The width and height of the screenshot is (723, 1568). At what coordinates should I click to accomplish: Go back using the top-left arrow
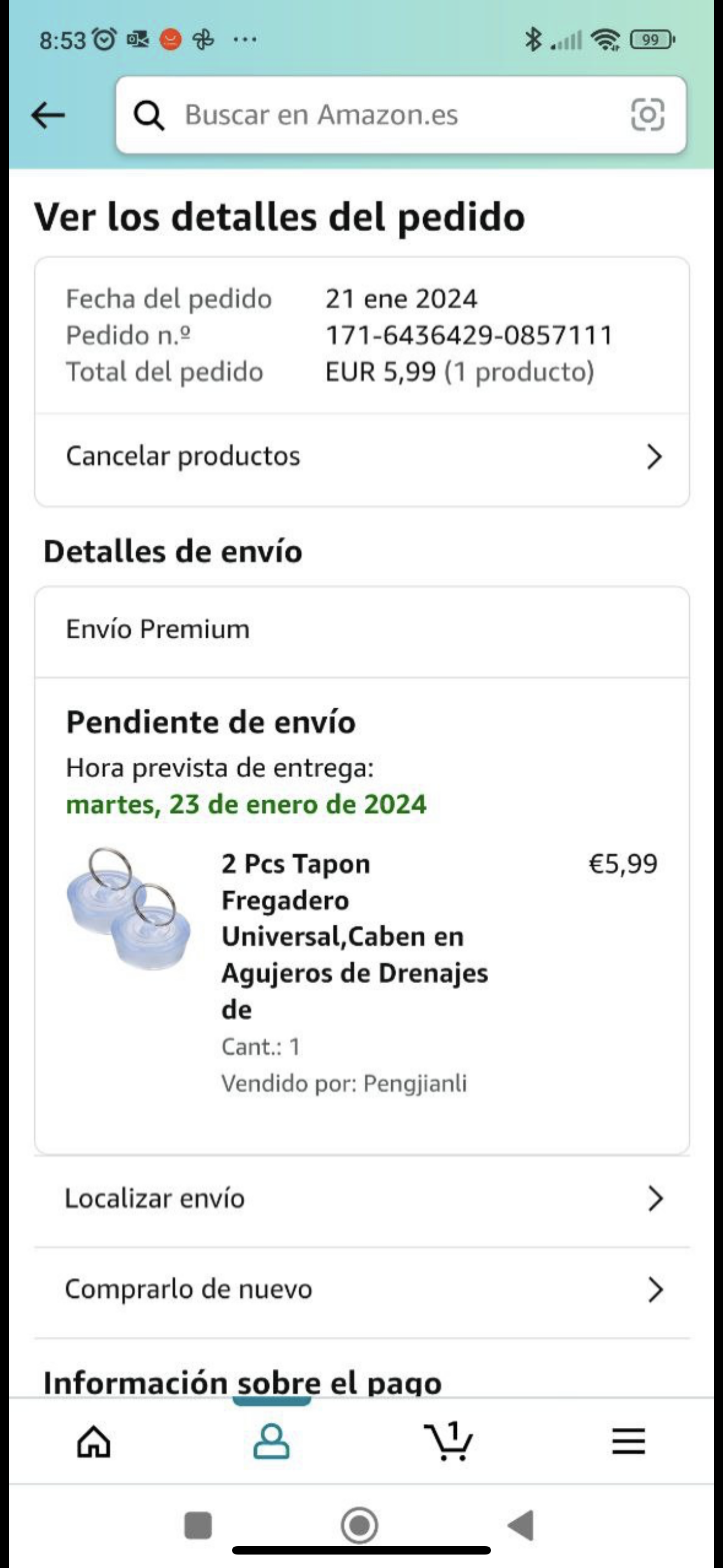point(48,115)
